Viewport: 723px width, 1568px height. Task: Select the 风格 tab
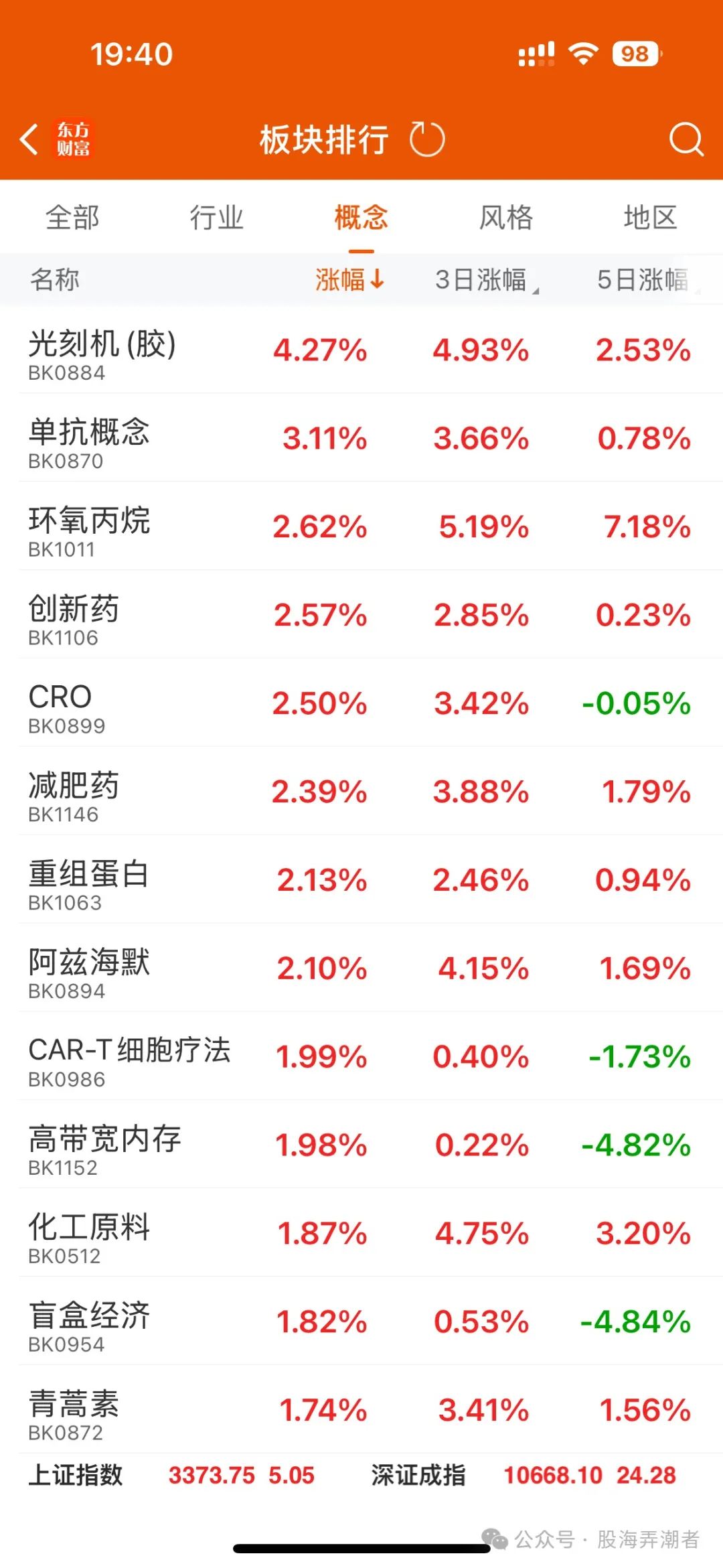click(x=506, y=218)
